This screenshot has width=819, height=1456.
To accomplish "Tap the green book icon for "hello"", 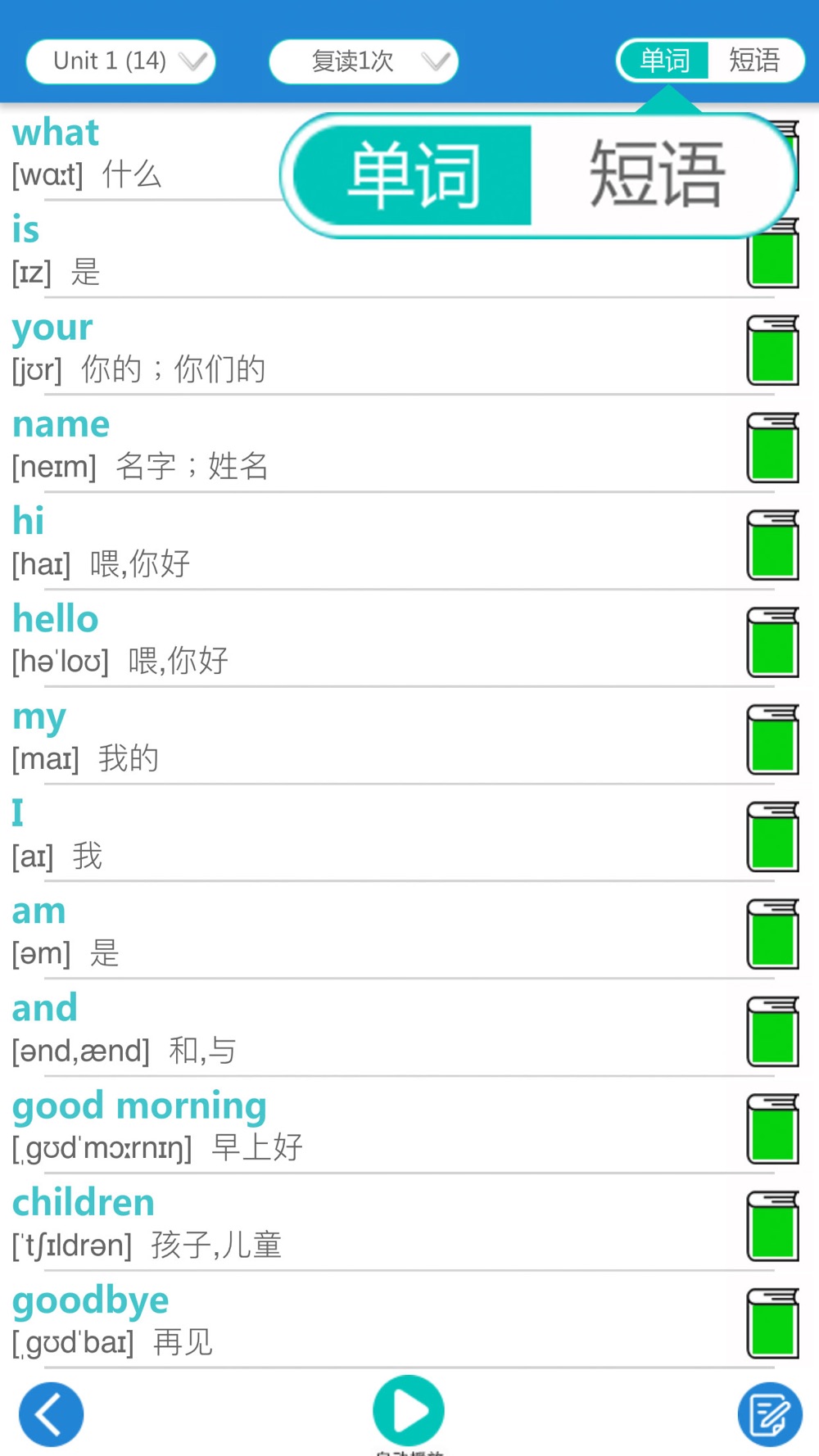I will point(773,642).
